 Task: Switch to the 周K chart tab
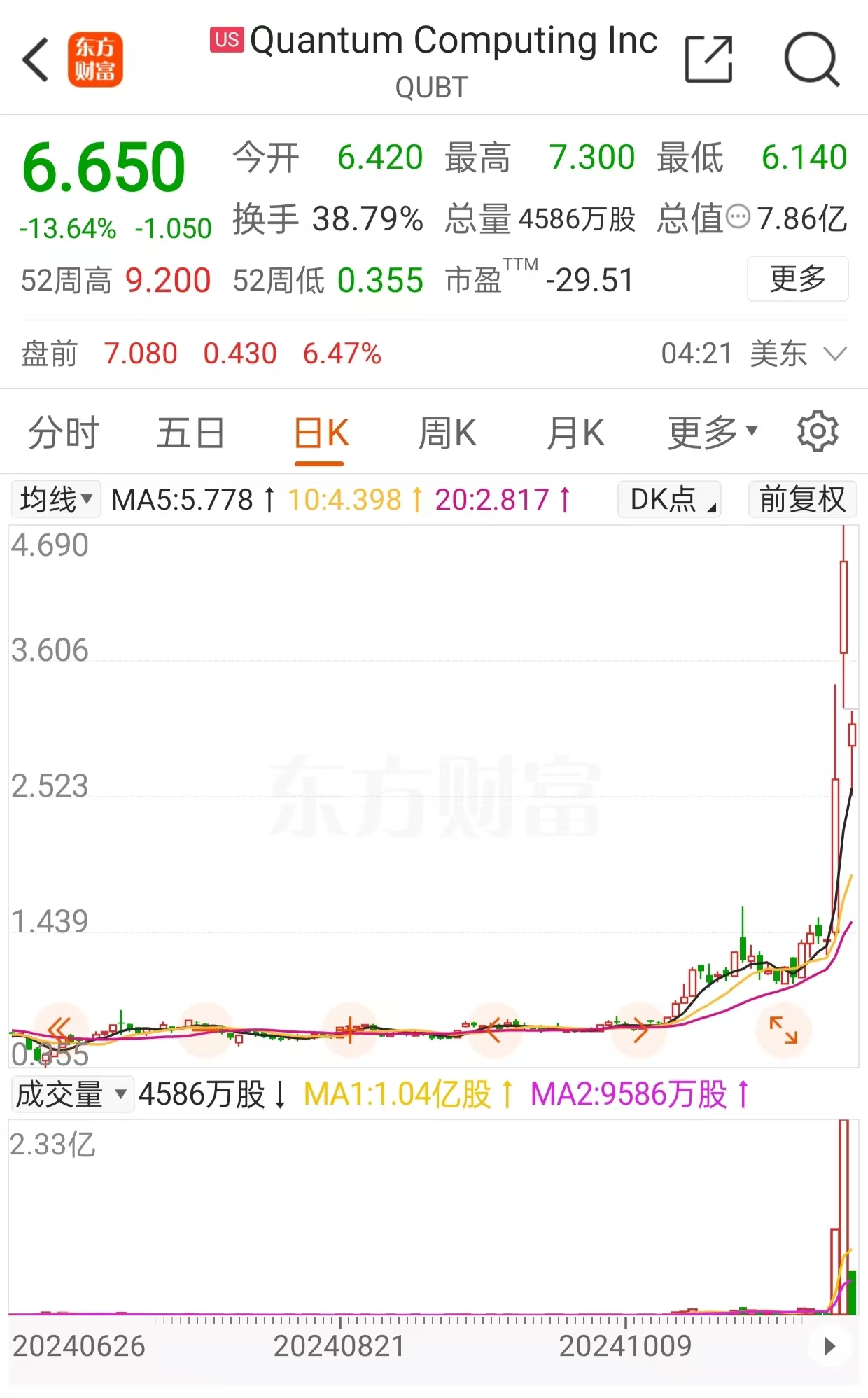[x=447, y=432]
